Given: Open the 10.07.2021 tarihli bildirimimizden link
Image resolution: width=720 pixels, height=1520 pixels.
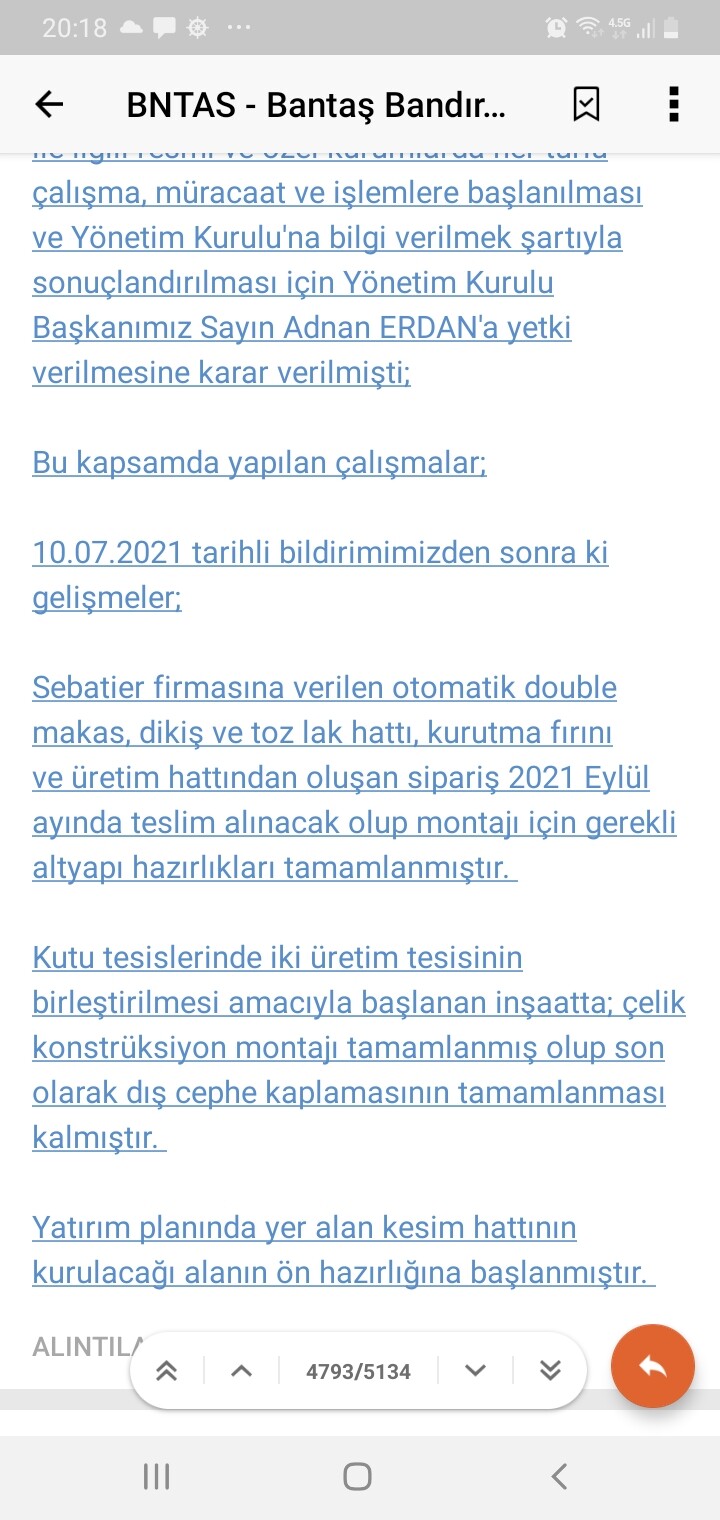Looking at the screenshot, I should pos(320,575).
